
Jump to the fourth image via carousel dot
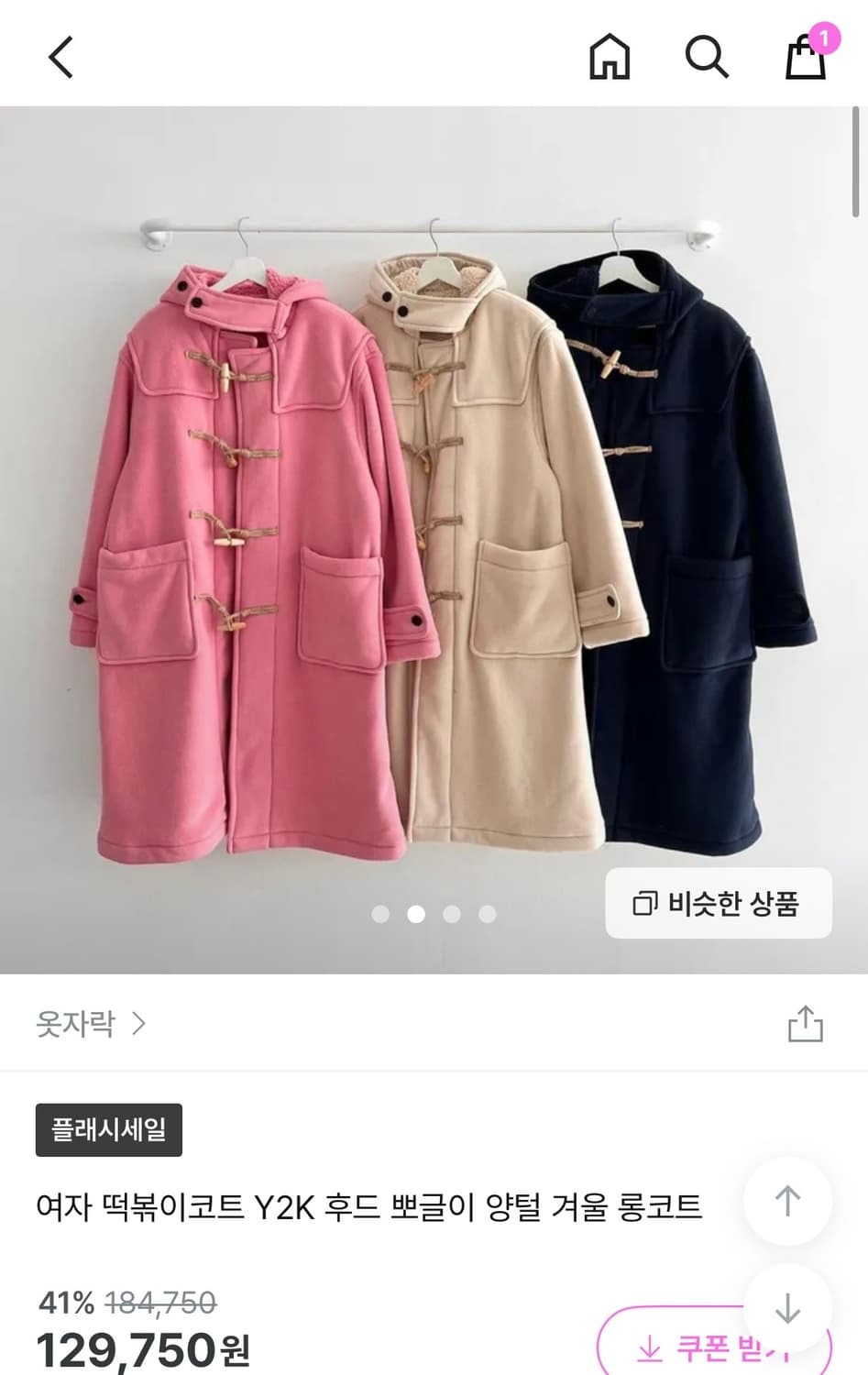click(x=487, y=914)
